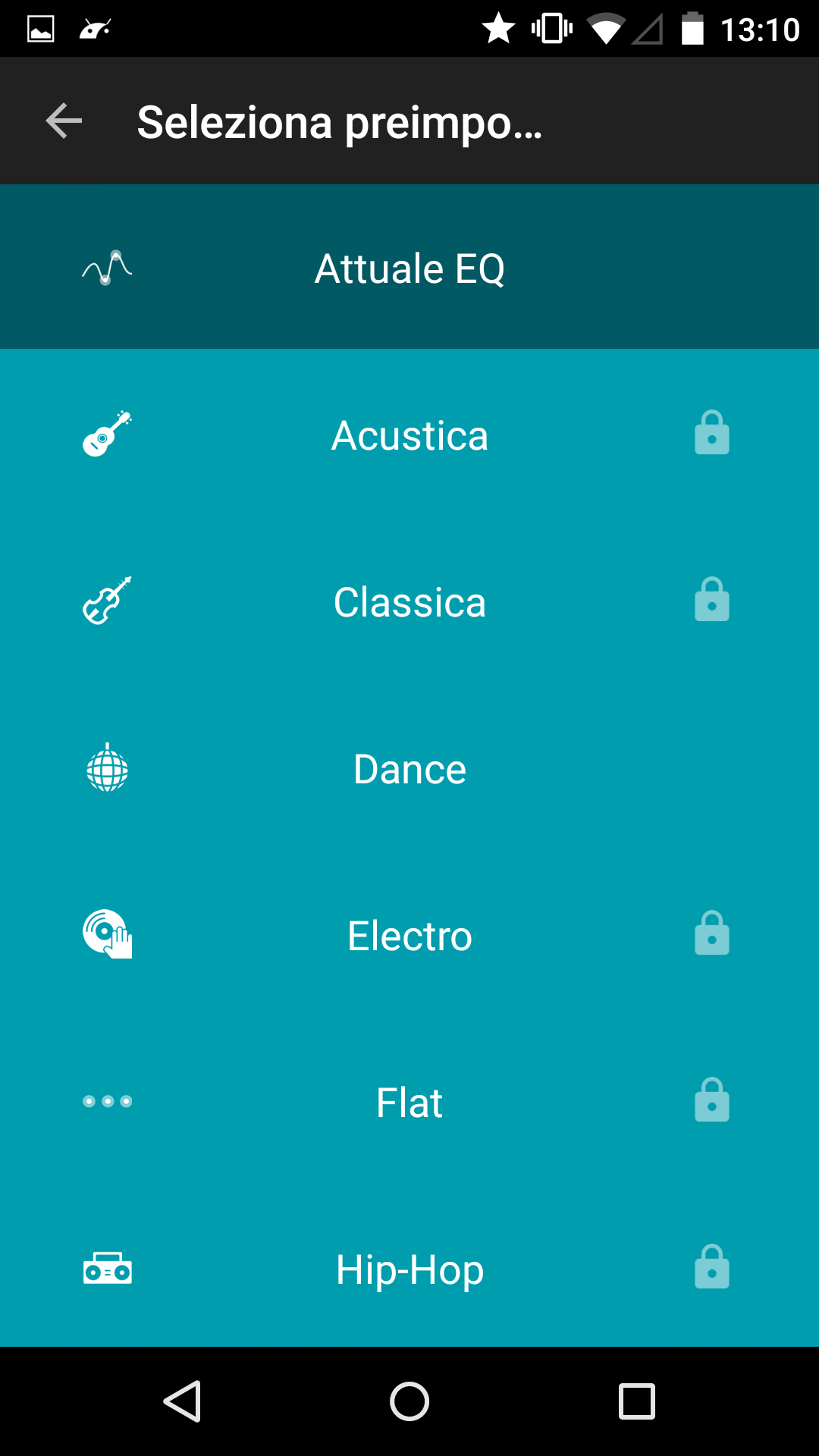Apply the Dance preset
Viewport: 819px width, 1456px height.
409,767
